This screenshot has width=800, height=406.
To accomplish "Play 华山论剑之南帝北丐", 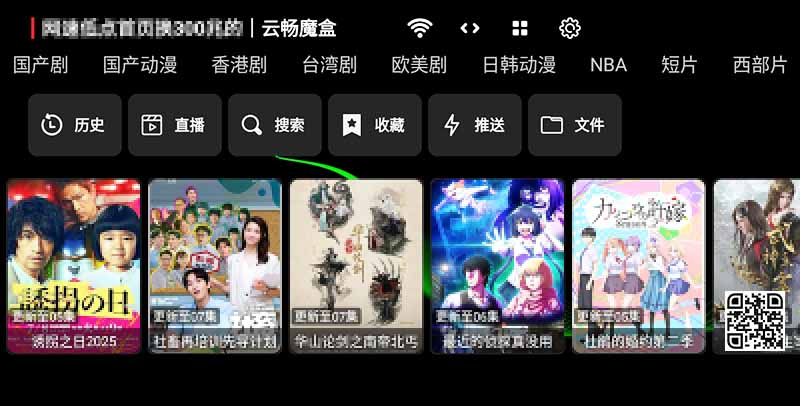I will [x=356, y=265].
